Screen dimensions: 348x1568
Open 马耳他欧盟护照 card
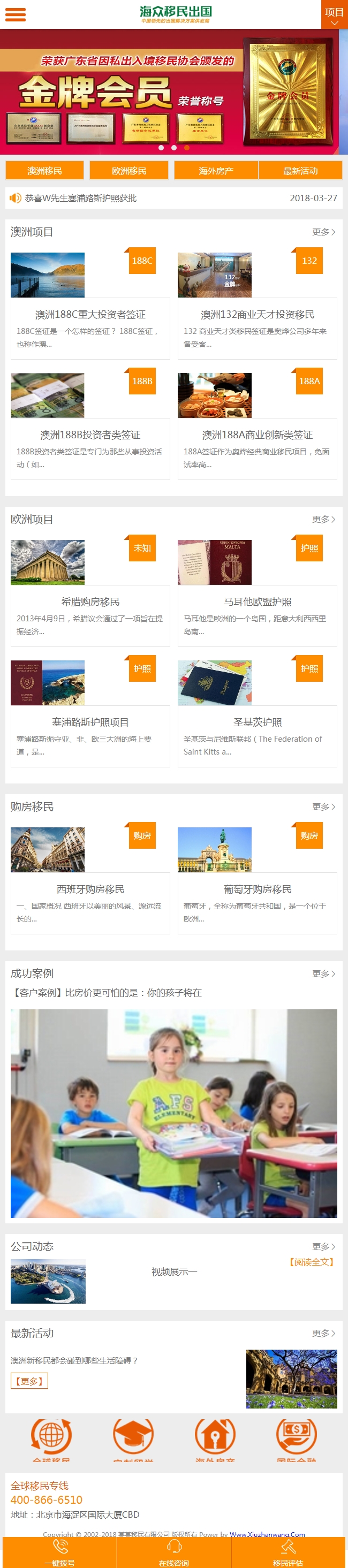pyautogui.click(x=257, y=602)
